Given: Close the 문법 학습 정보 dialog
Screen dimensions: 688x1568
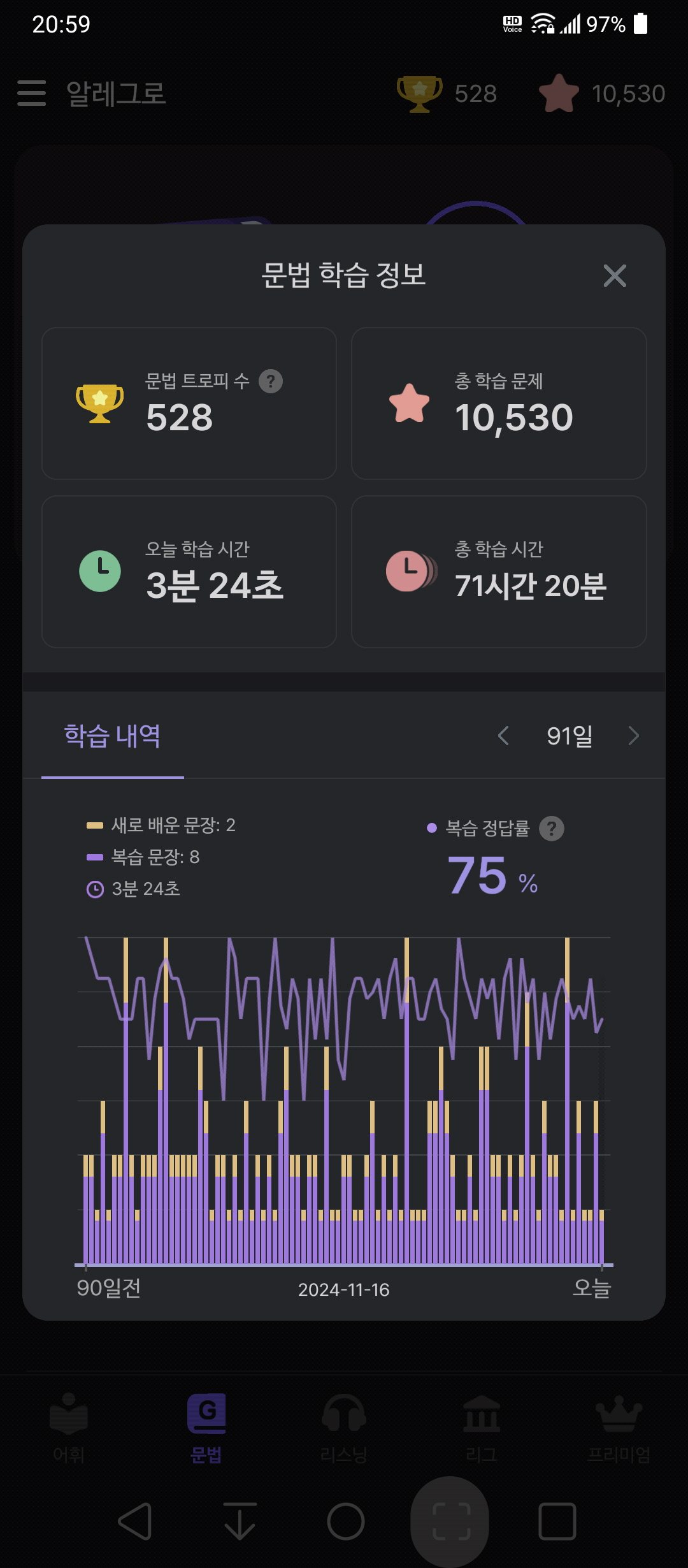Looking at the screenshot, I should coord(614,275).
